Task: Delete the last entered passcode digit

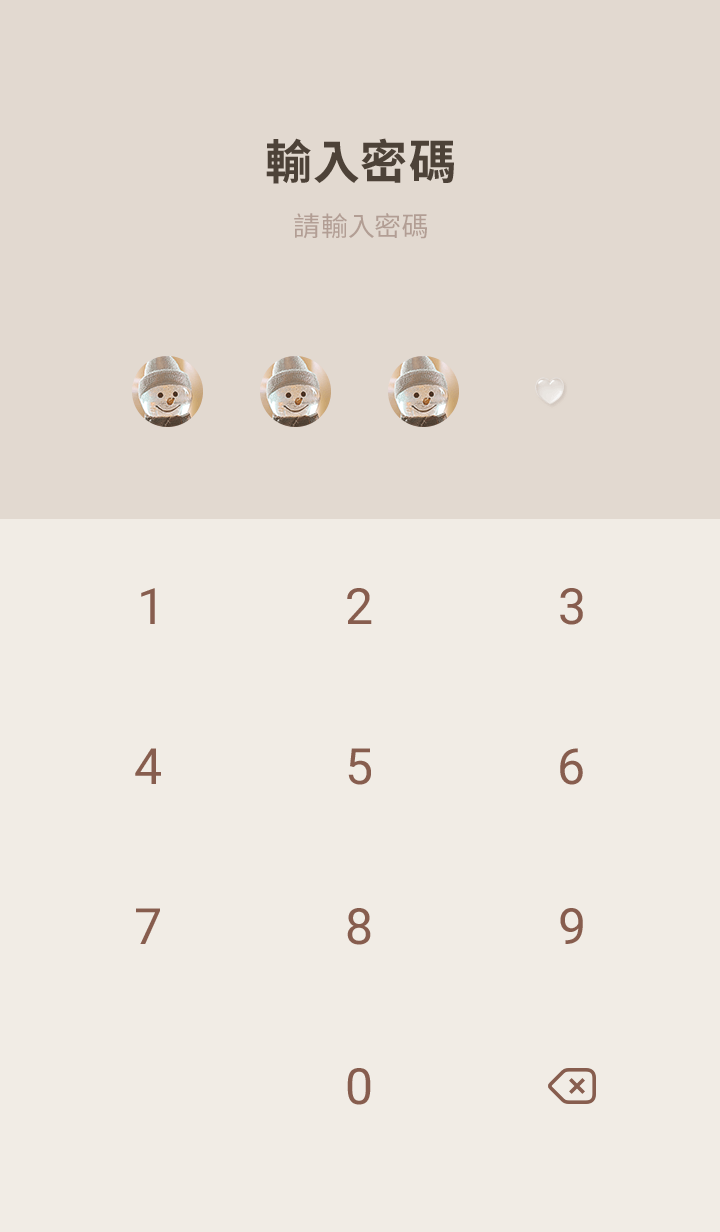Action: (572, 1086)
